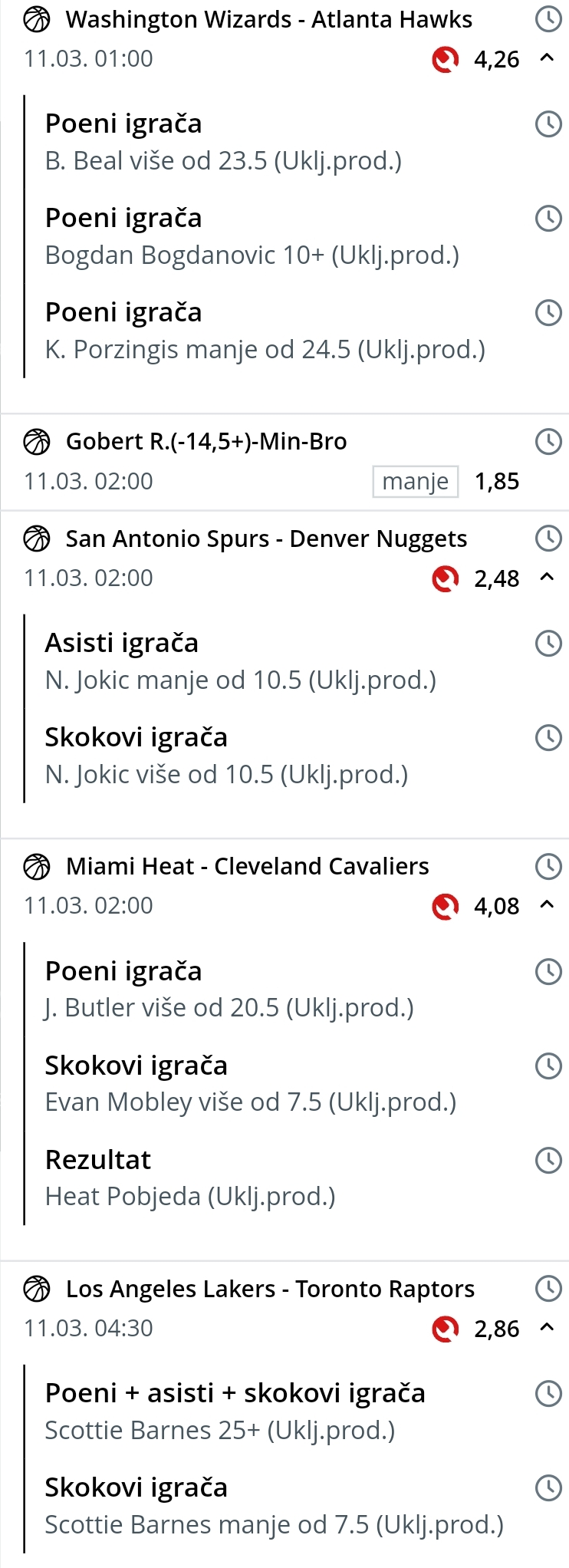
Task: Collapse Washington Wizards - Atlanta Hawks bet details
Action: (x=547, y=58)
